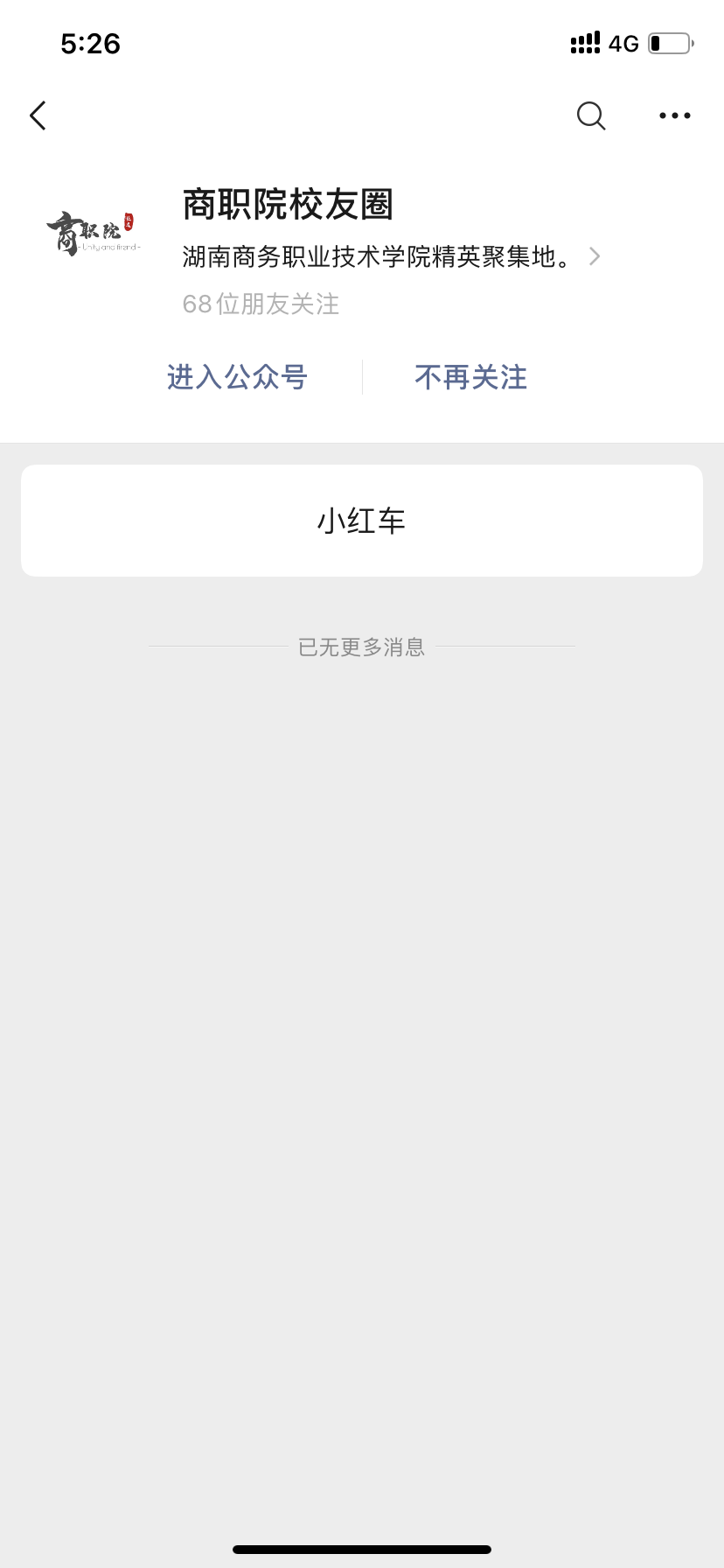Viewport: 724px width, 1568px height.
Task: Tap 进入公众号 to enter the account
Action: point(237,377)
